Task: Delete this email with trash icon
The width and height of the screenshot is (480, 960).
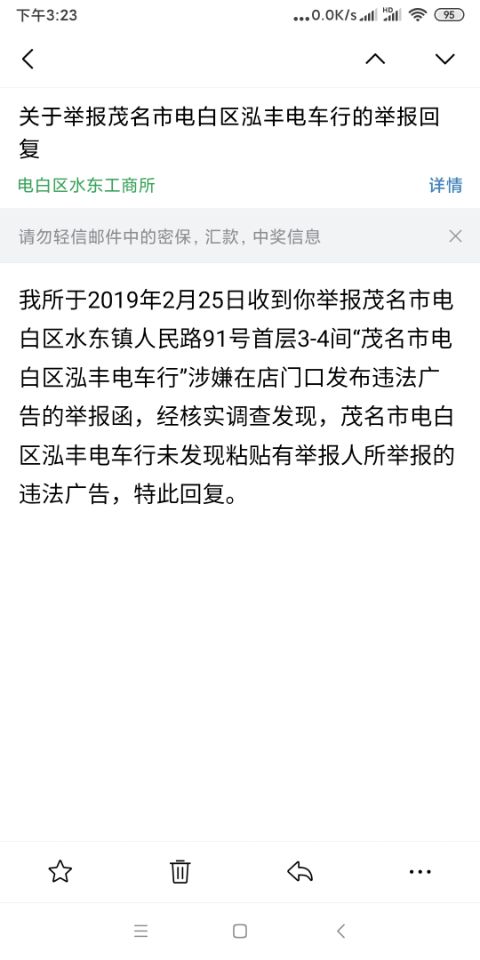Action: coord(180,871)
